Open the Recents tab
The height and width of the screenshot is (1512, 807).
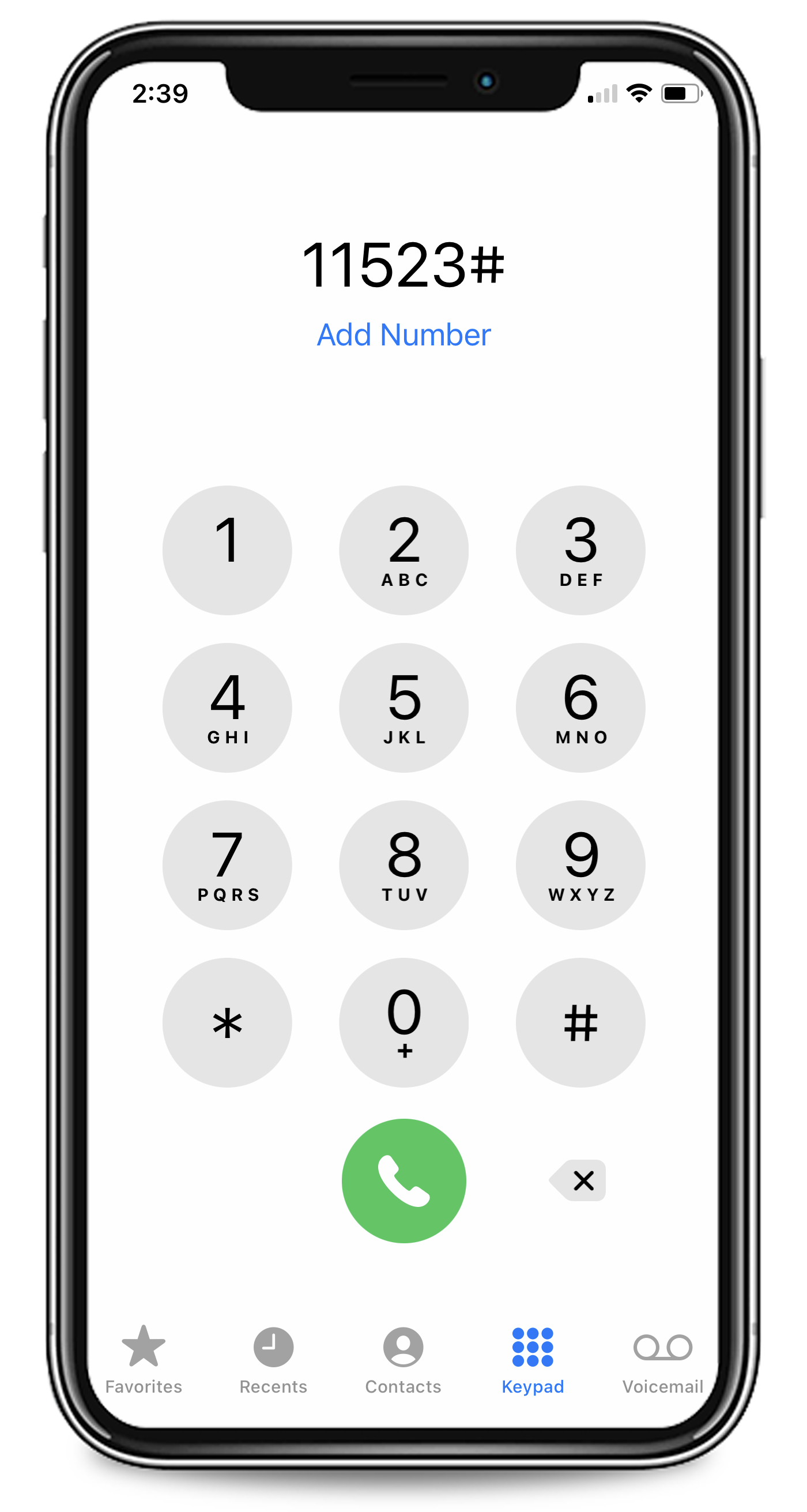tap(273, 1359)
